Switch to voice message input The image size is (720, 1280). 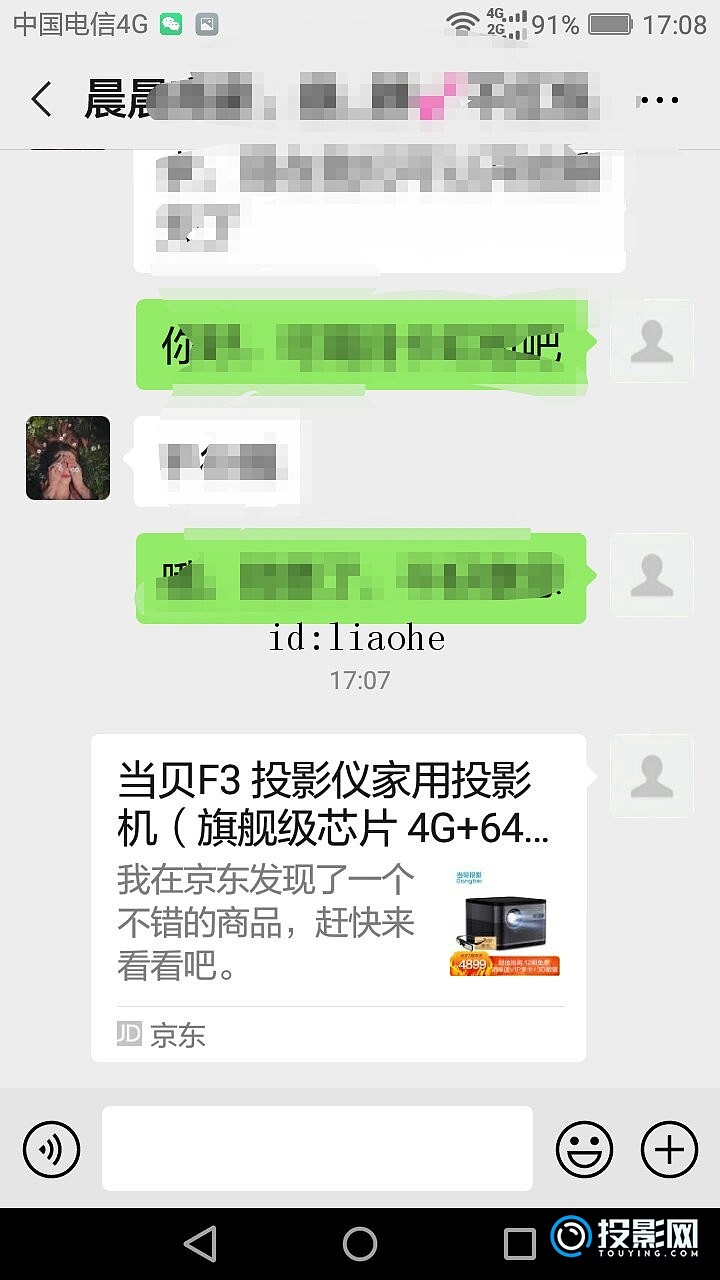(51, 1148)
